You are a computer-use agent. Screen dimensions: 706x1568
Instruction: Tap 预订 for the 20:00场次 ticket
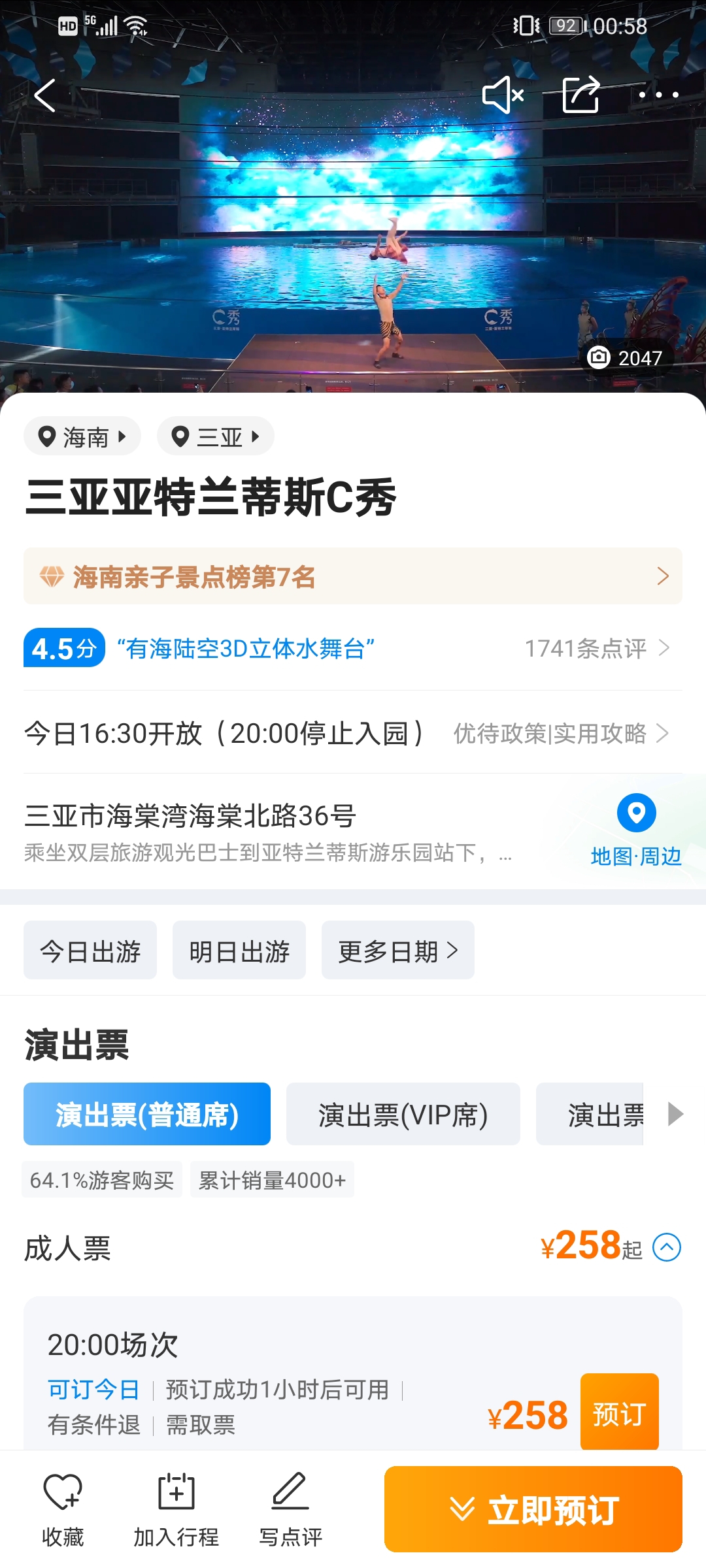coord(619,1414)
